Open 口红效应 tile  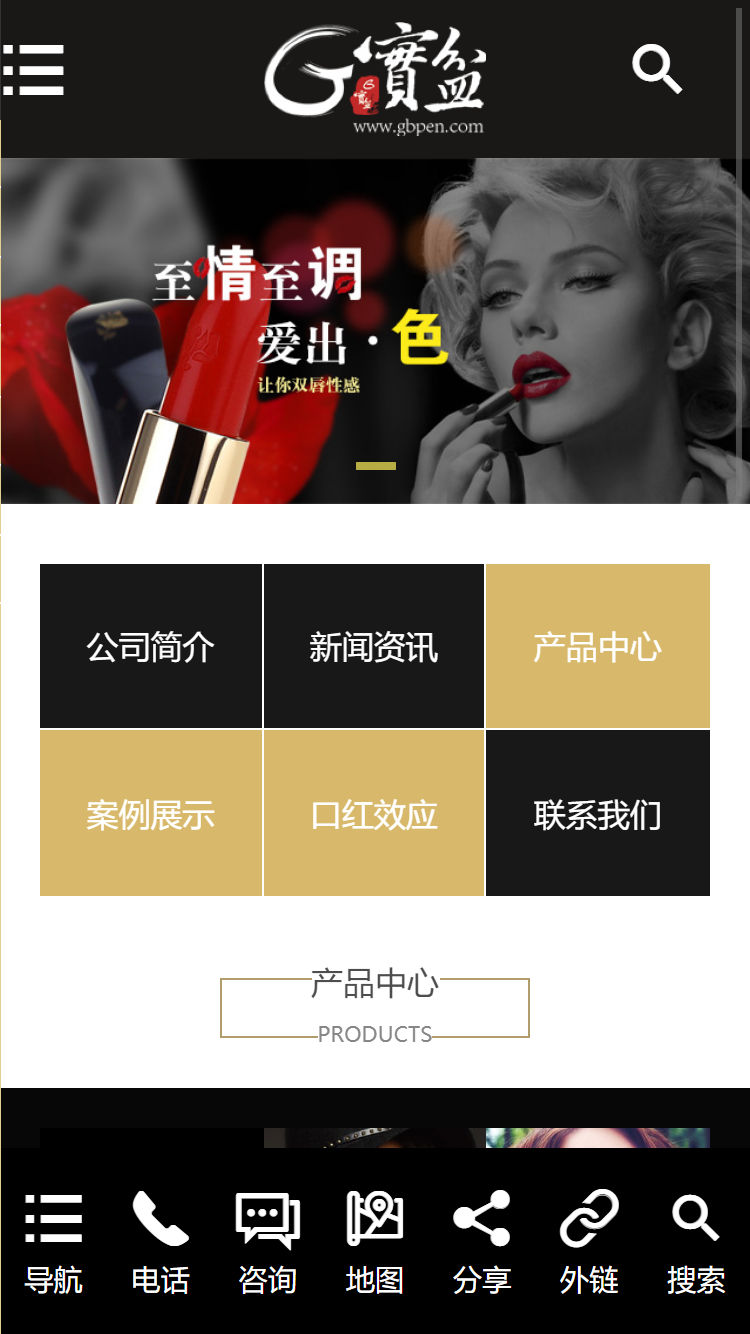tap(374, 813)
